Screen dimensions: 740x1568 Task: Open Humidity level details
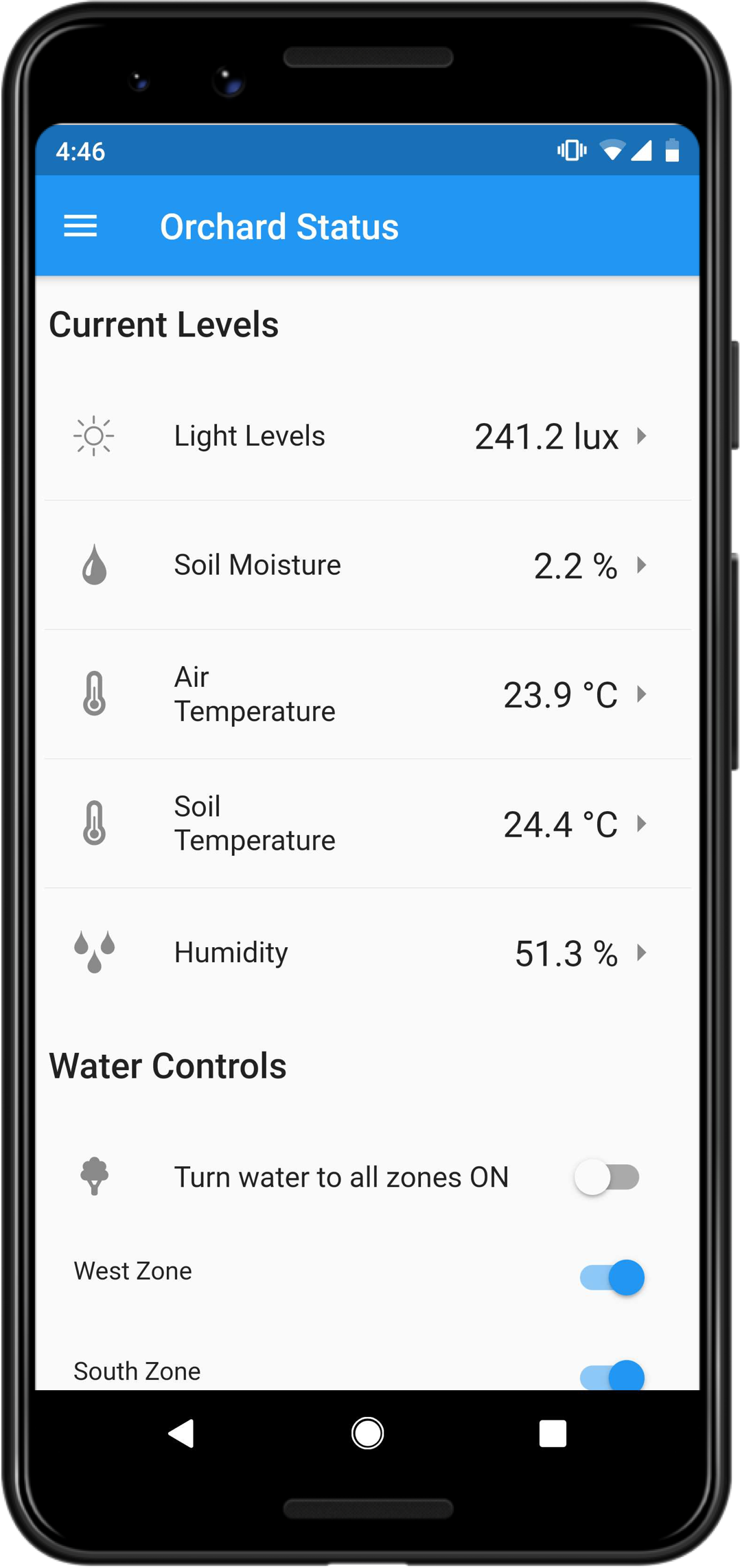367,953
